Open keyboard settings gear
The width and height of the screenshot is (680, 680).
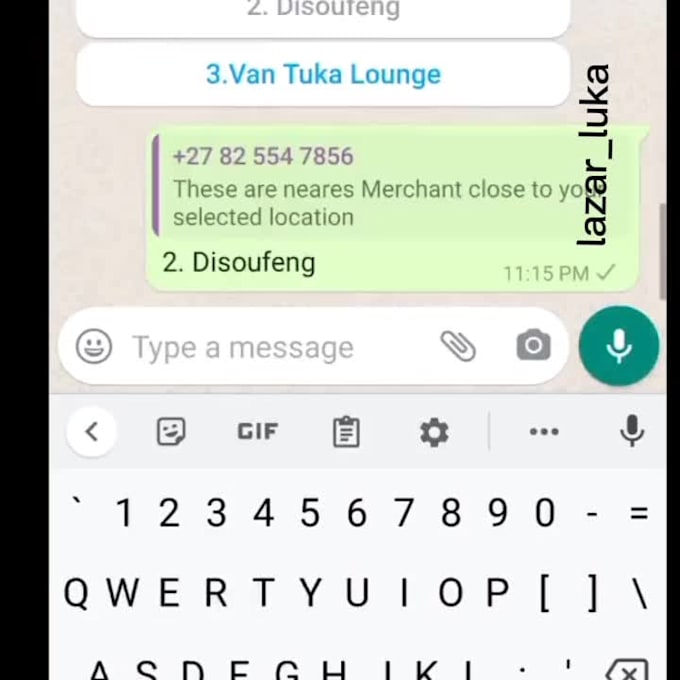tap(433, 432)
